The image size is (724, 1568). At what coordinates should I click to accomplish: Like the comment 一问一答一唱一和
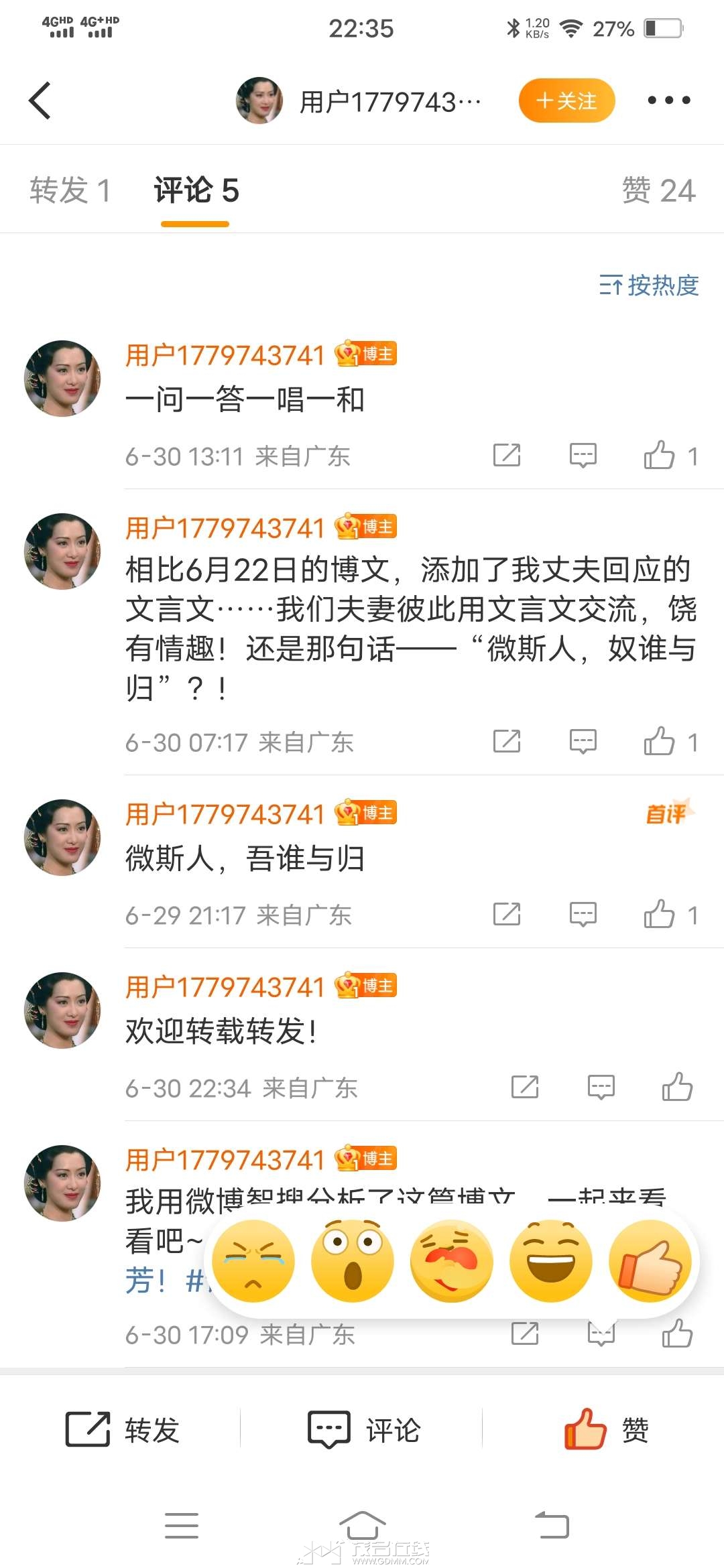coord(660,456)
